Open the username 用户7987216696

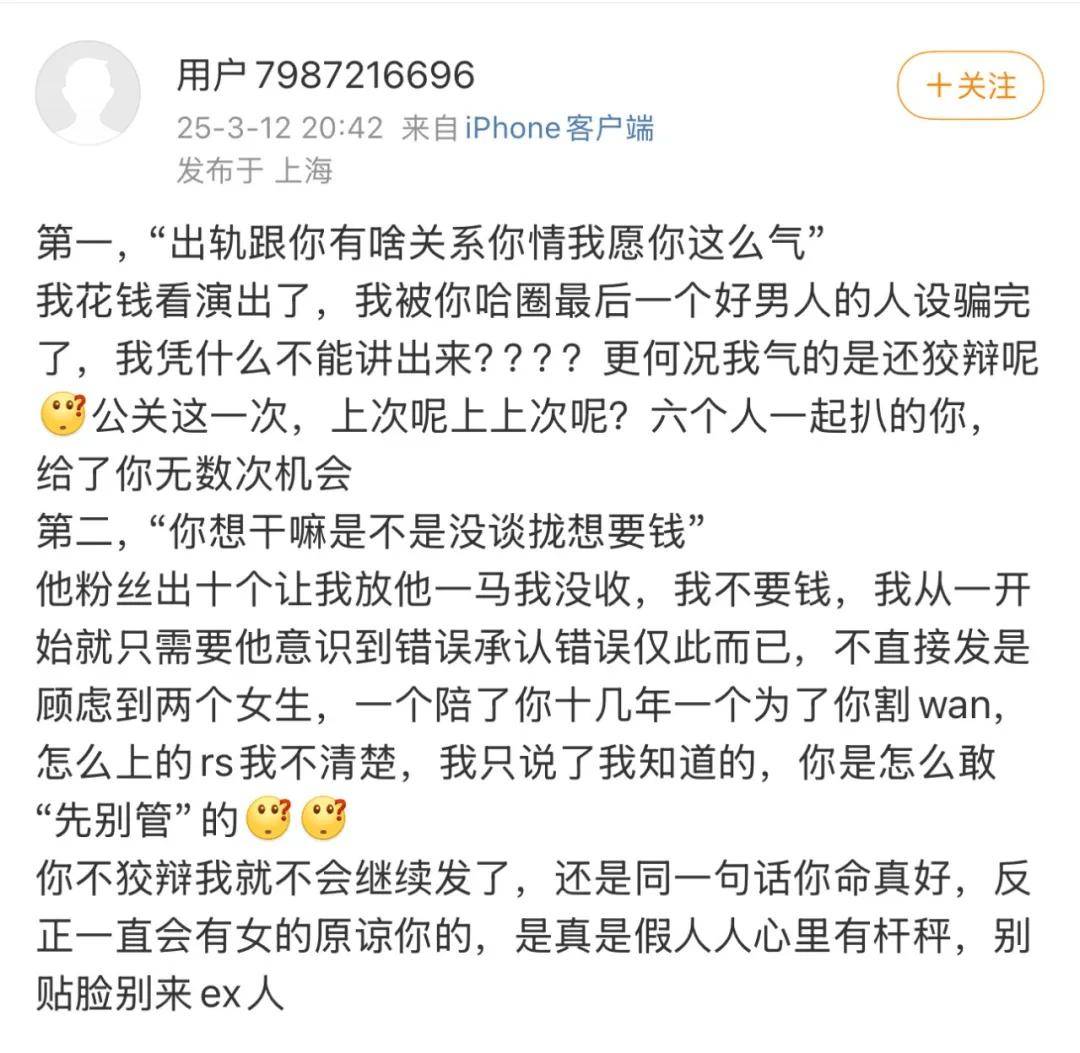click(325, 75)
